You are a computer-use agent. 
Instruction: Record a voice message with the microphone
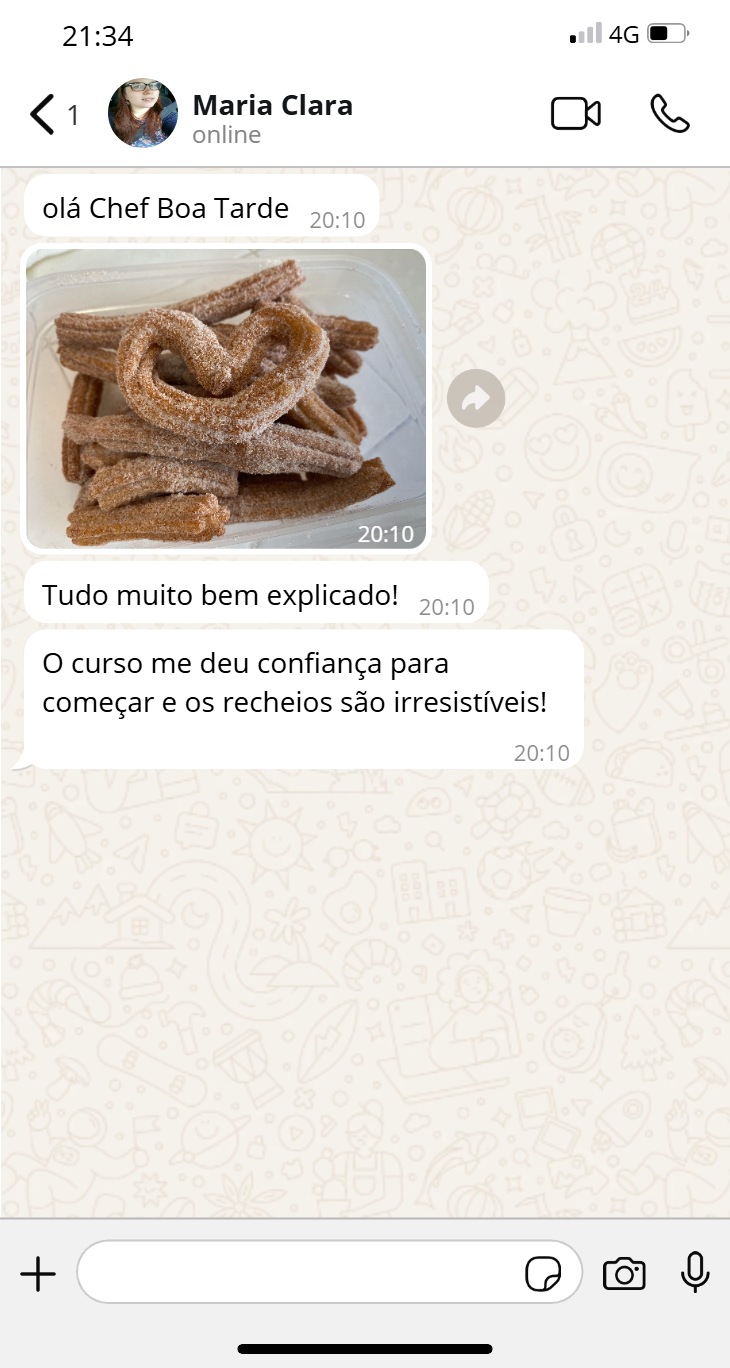[x=695, y=1272]
